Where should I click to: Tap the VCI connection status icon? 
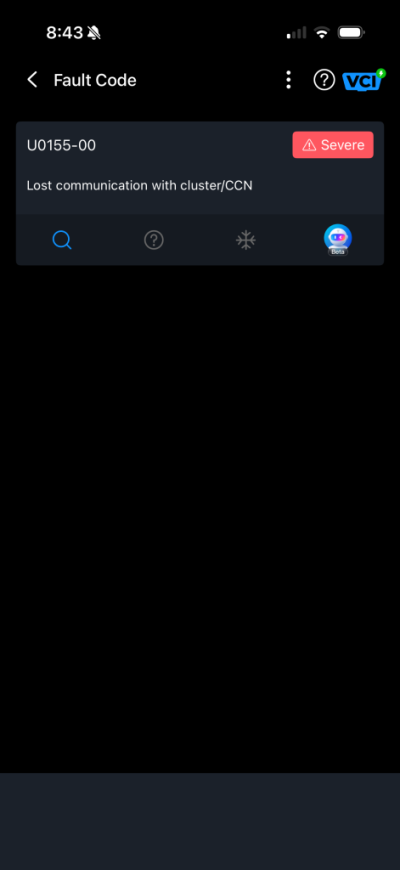pyautogui.click(x=363, y=80)
